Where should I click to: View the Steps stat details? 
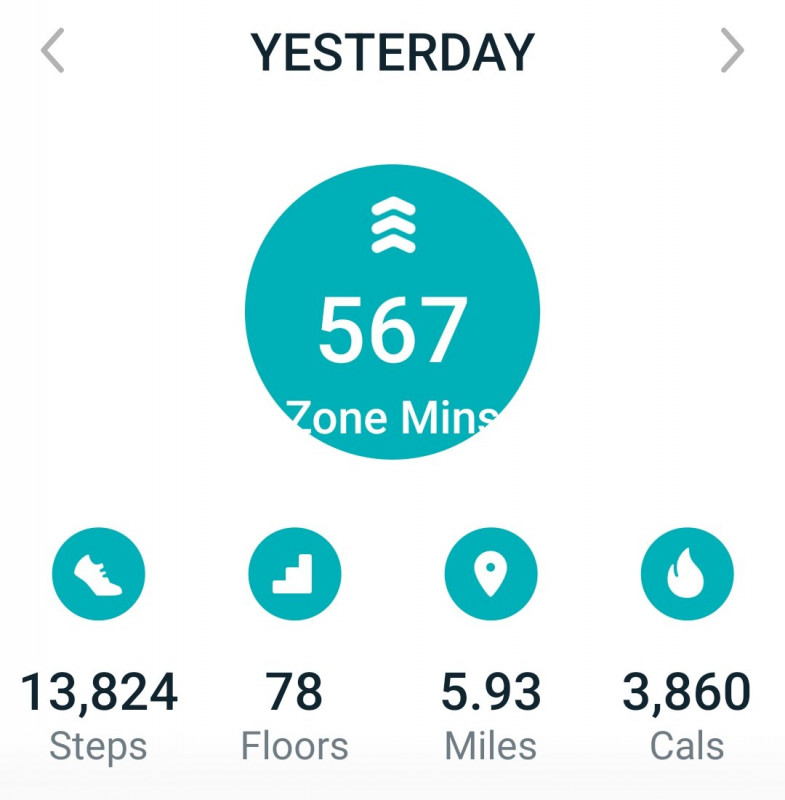pos(98,575)
